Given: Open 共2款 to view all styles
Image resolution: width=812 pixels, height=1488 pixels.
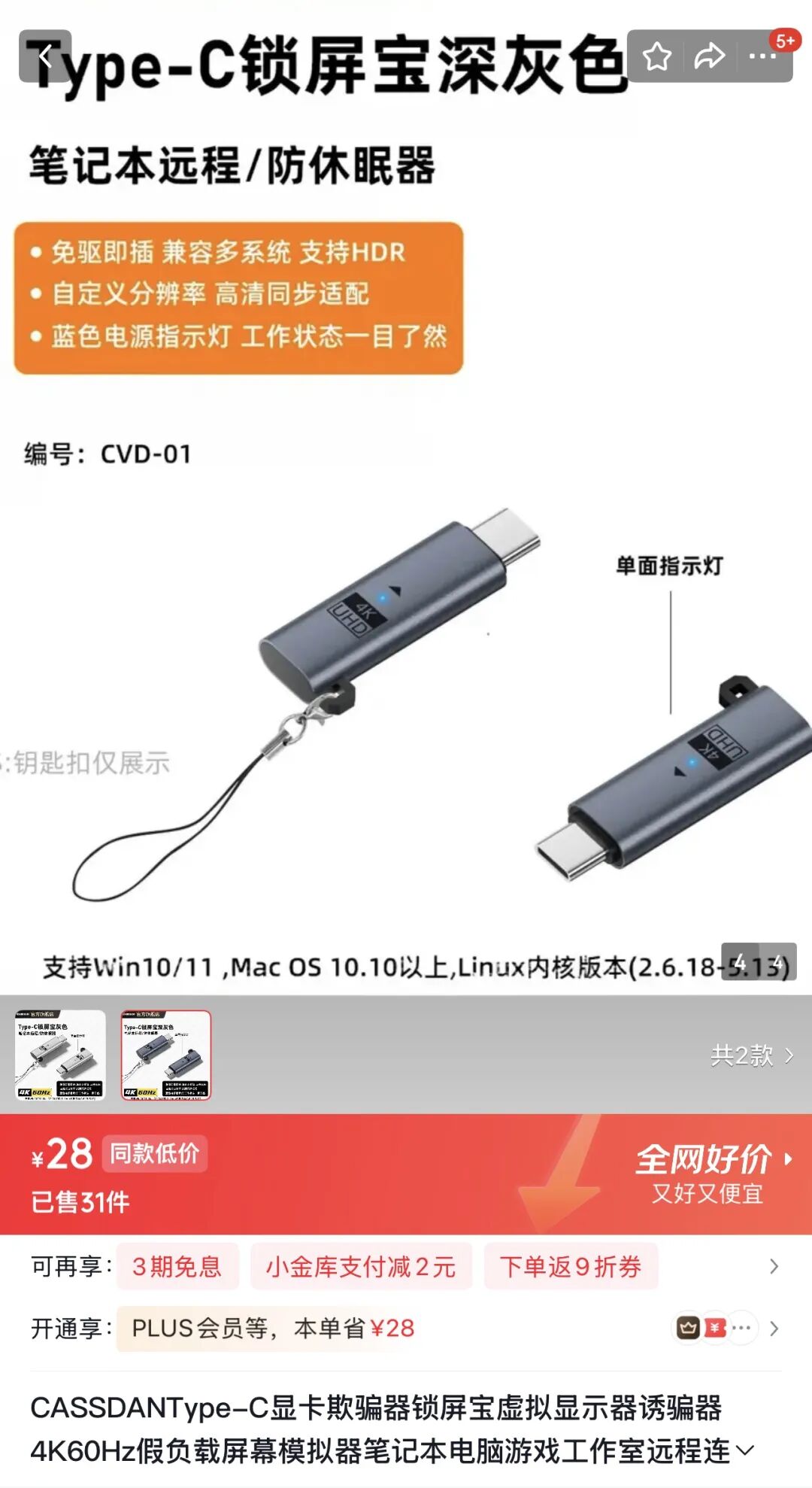Looking at the screenshot, I should coord(752,1055).
